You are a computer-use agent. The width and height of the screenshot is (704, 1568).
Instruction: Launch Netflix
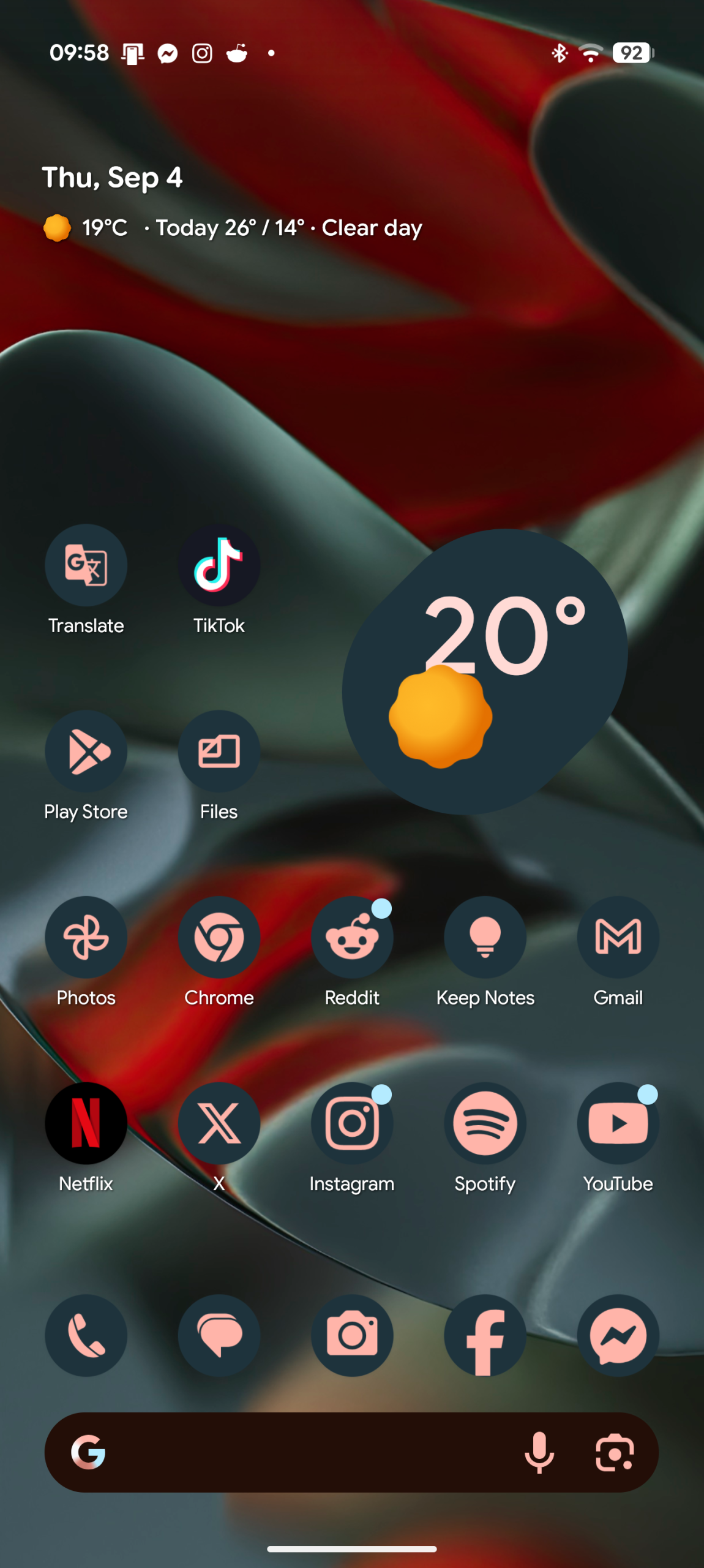coord(86,1123)
